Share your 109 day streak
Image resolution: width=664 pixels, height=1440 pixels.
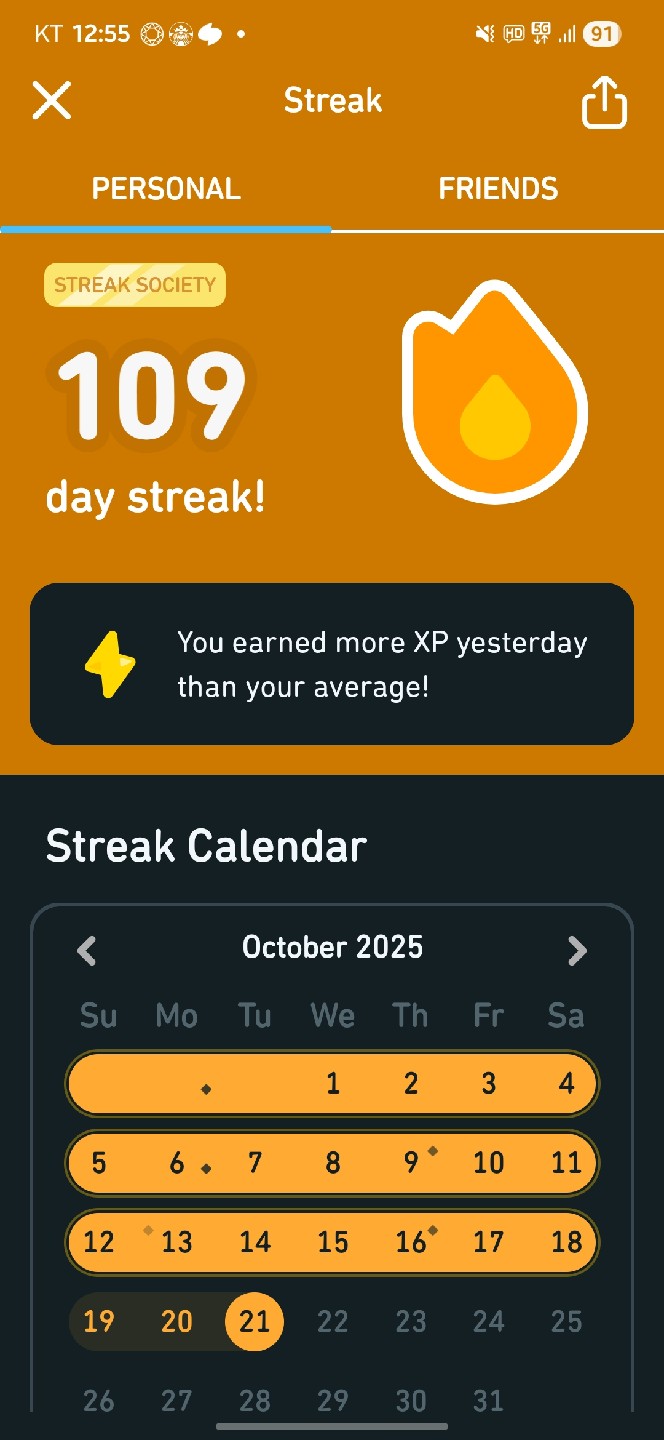(x=604, y=103)
